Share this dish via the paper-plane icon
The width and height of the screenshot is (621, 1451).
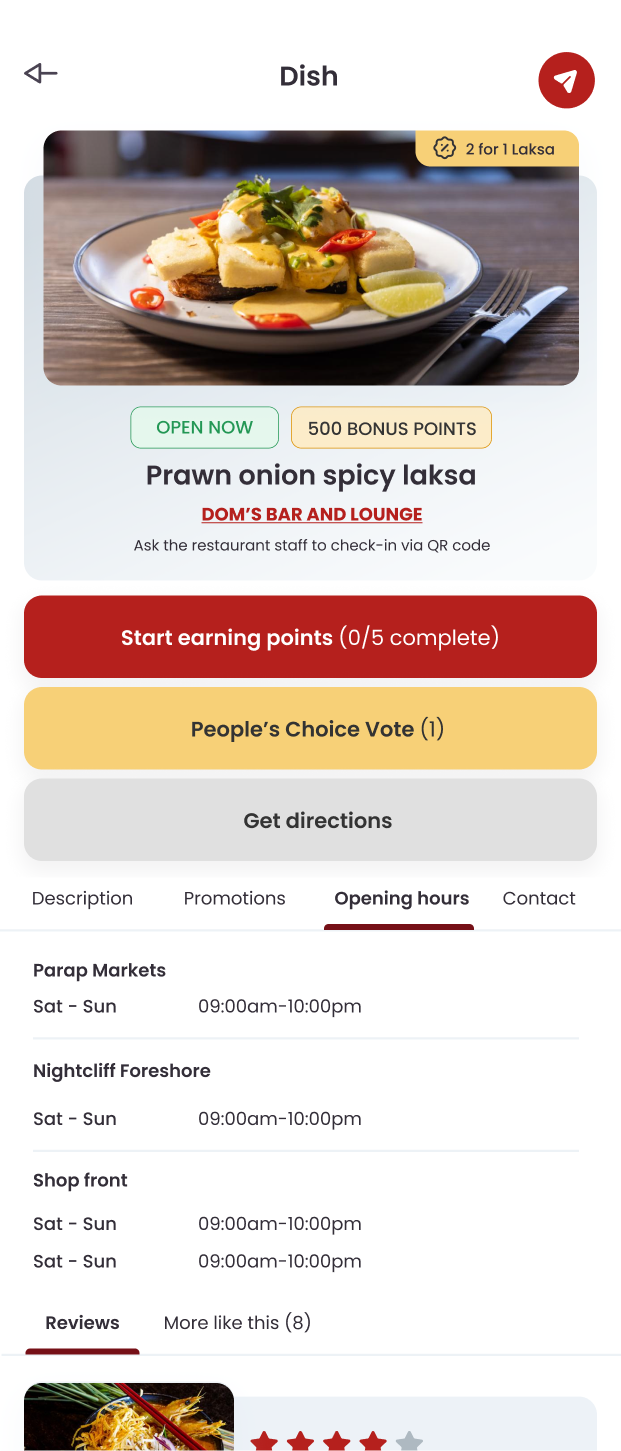566,80
